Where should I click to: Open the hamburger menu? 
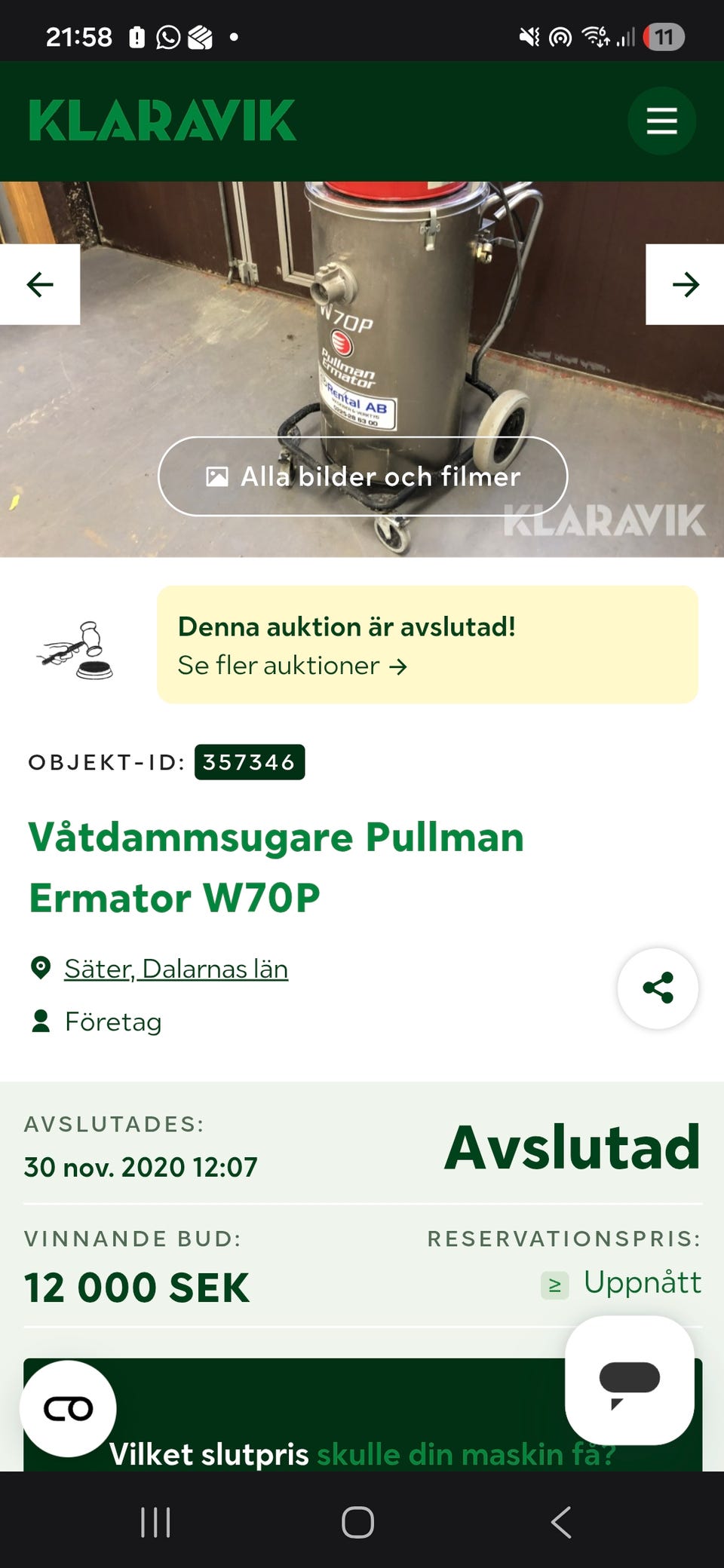click(661, 121)
